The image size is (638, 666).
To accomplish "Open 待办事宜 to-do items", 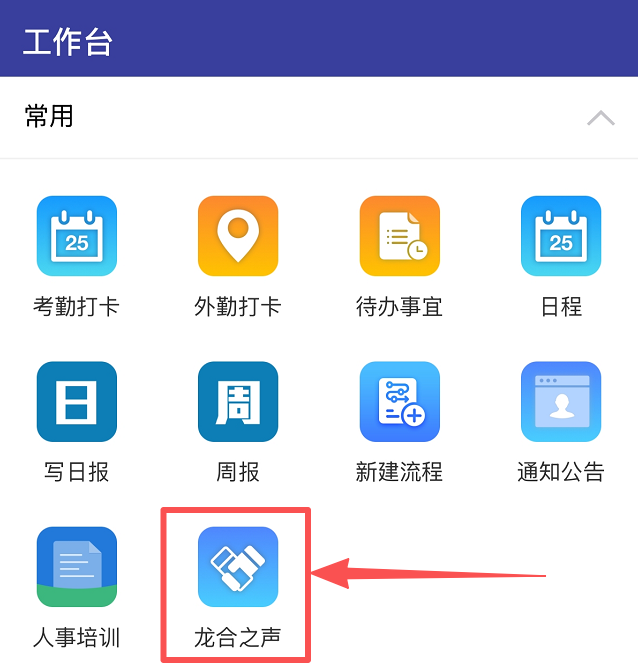I will (x=399, y=236).
